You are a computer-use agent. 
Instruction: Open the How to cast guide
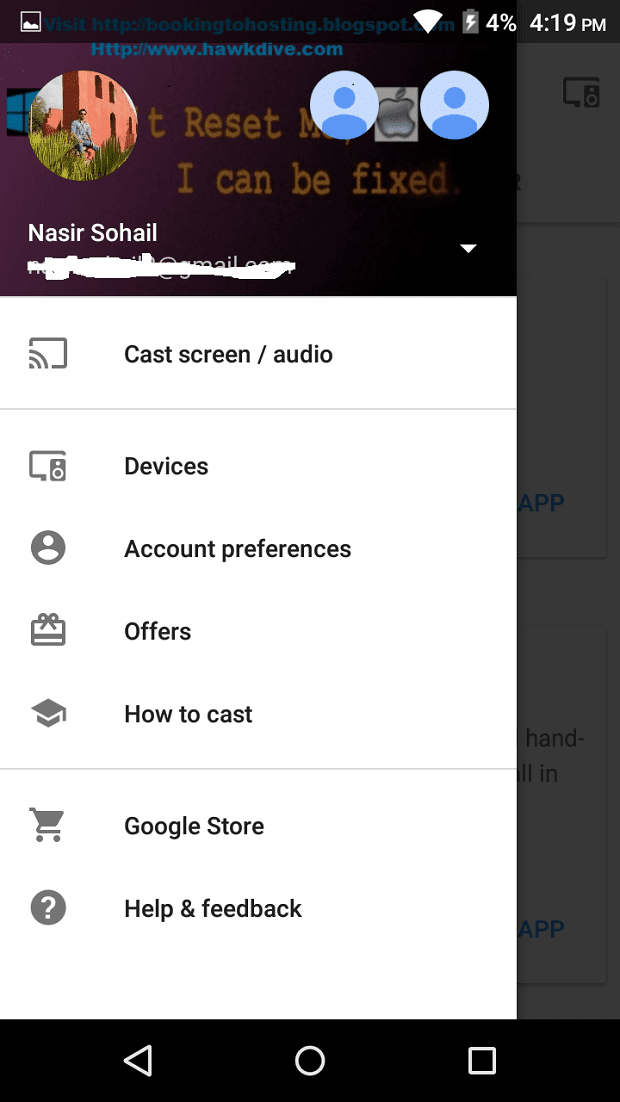point(188,714)
